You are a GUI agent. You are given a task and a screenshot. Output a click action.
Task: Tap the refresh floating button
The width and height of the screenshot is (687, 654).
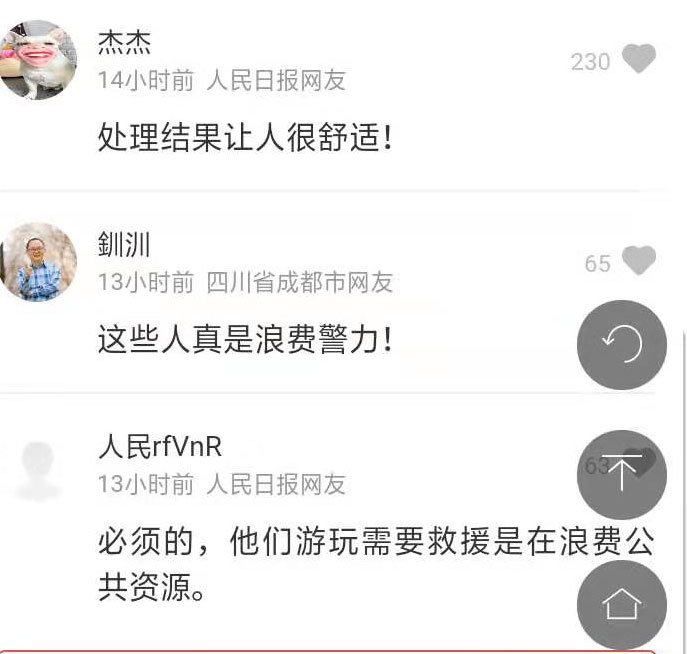tap(622, 345)
